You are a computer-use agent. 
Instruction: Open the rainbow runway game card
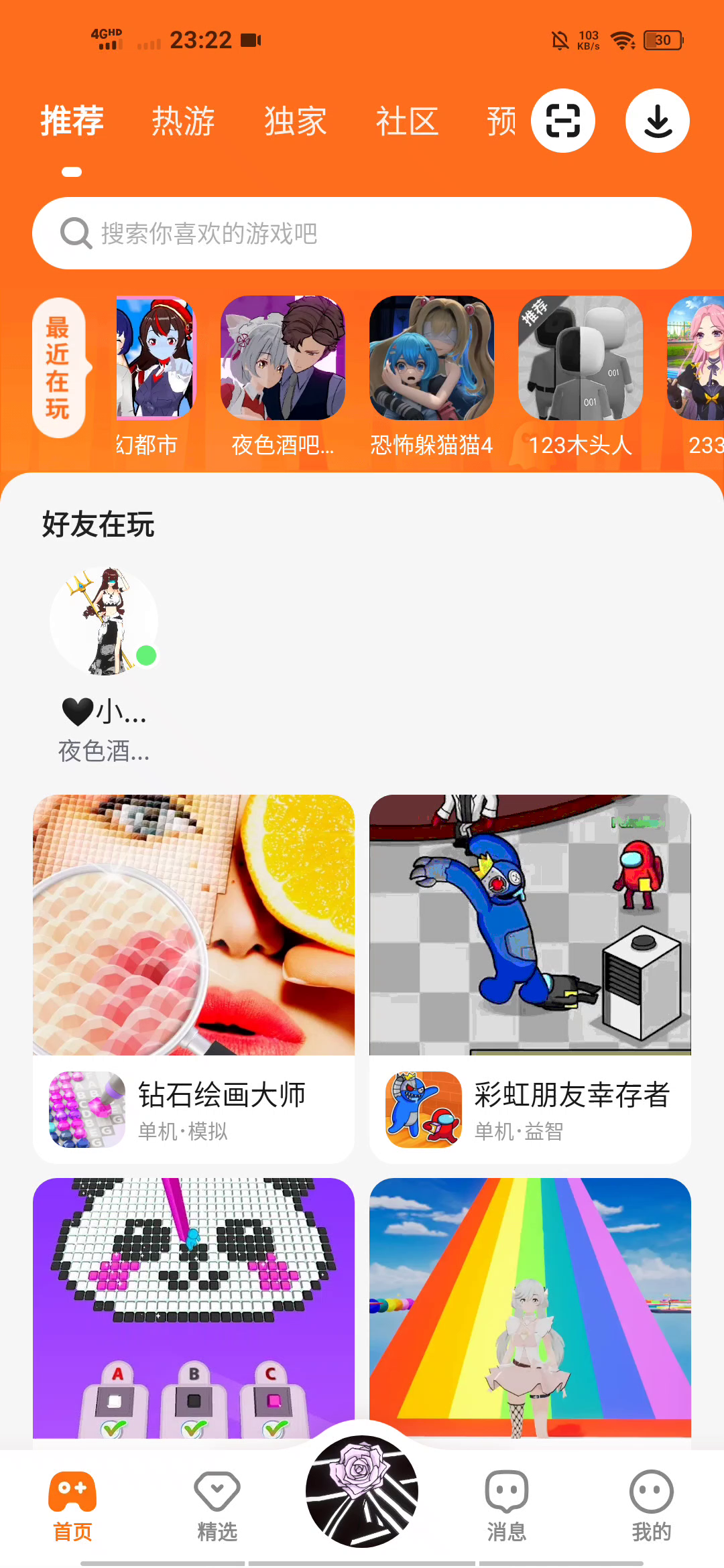pos(530,1307)
